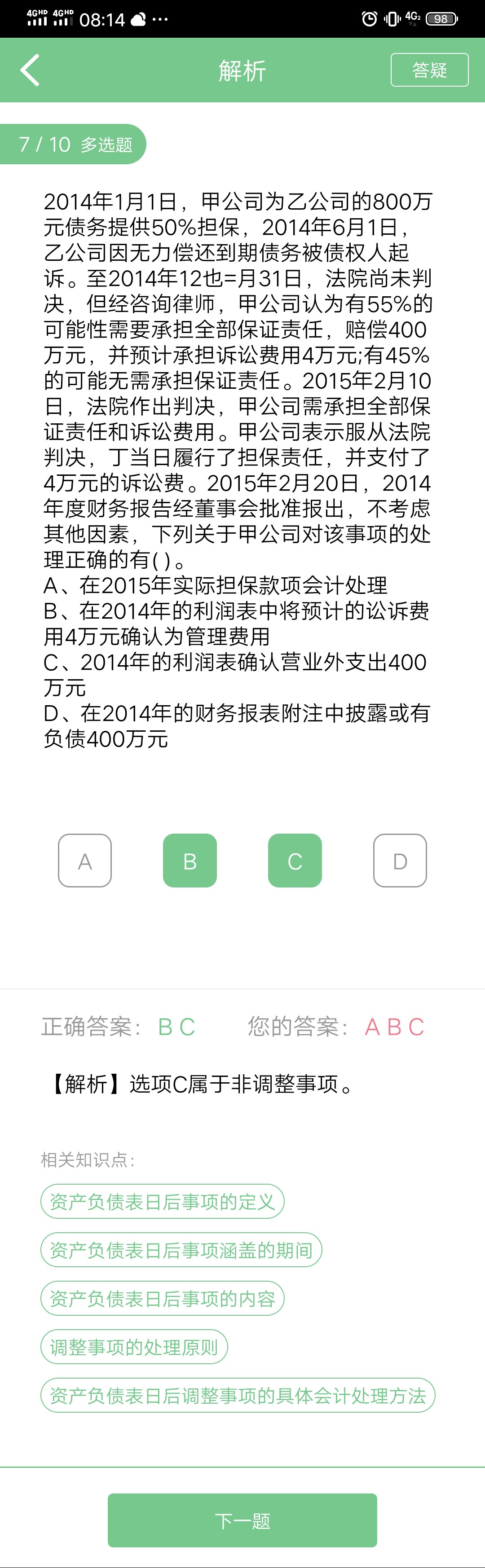485x1568 pixels.
Task: Select answer option A
Action: (x=85, y=860)
